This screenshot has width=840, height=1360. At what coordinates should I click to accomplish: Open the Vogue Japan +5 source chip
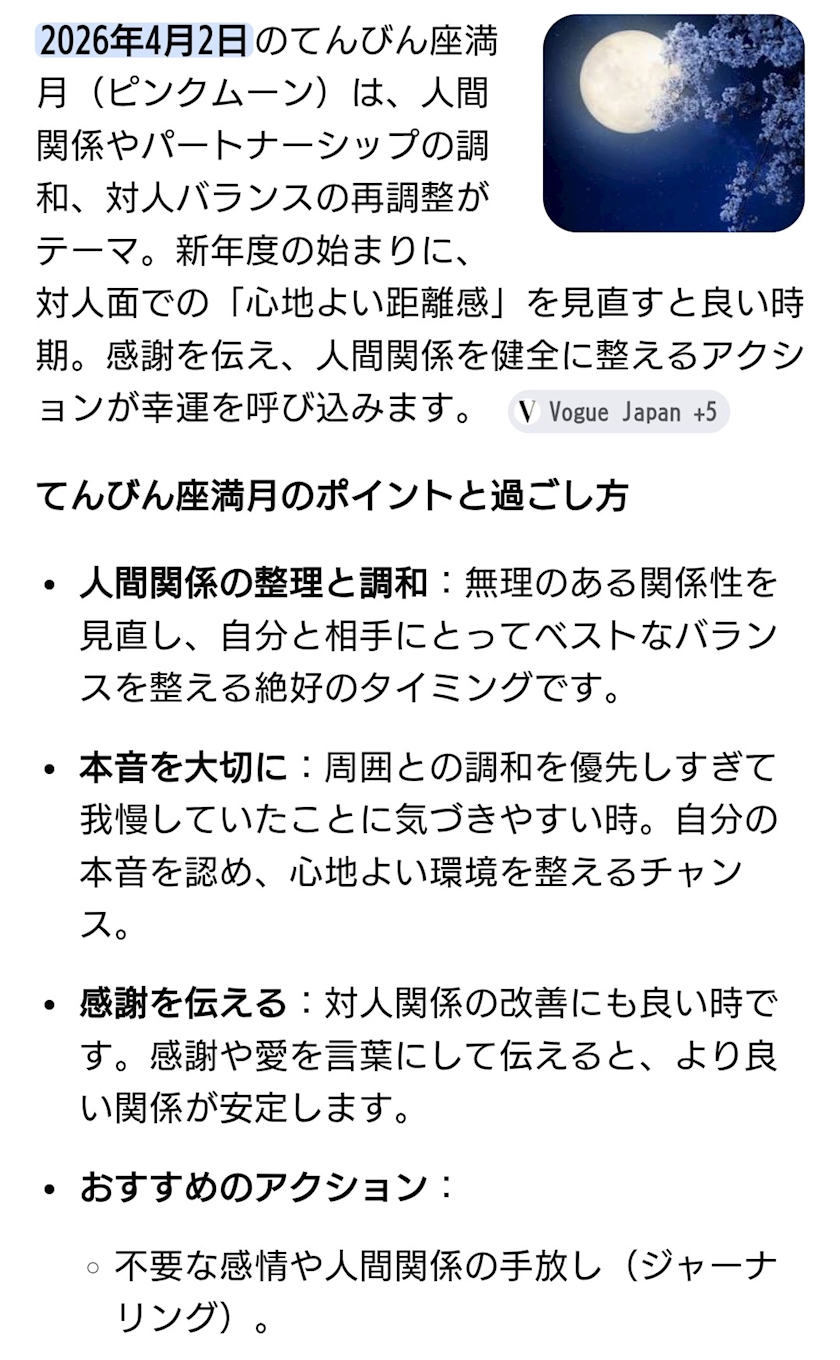[618, 412]
